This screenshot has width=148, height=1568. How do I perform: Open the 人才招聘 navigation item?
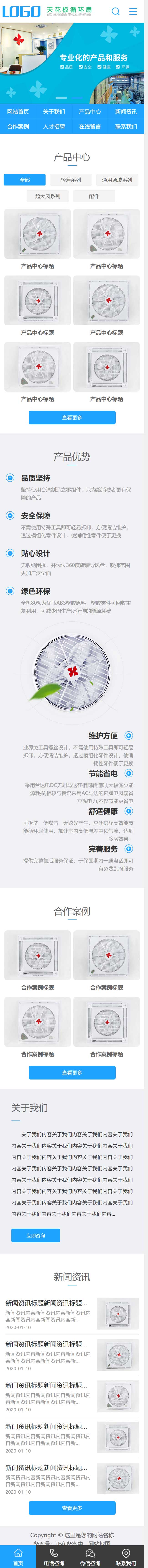tap(54, 127)
